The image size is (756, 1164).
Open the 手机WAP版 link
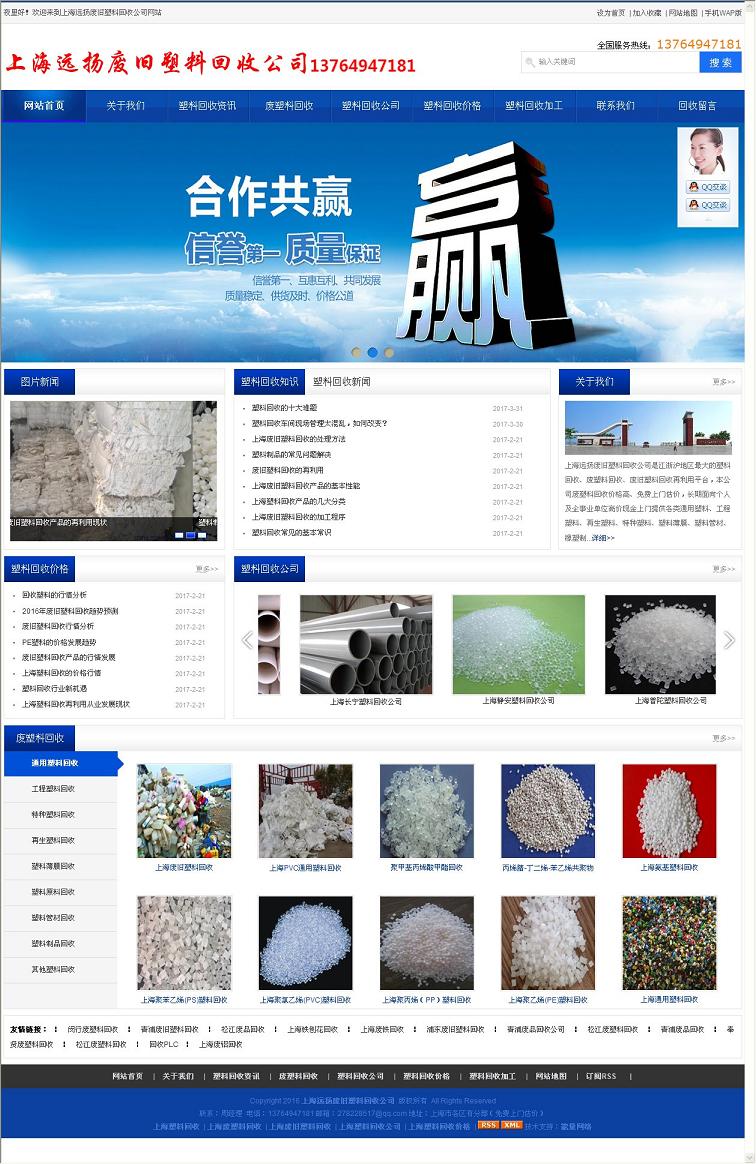coord(723,13)
